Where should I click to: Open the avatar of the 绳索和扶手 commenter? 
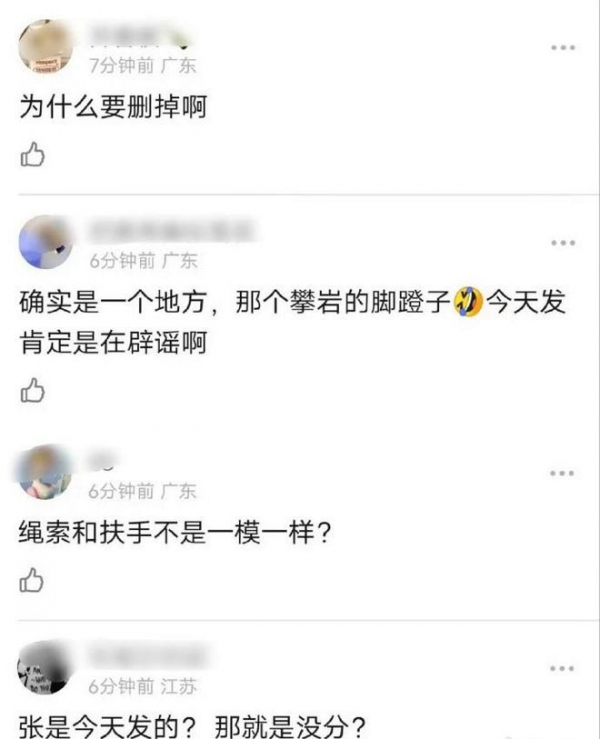pos(45,472)
